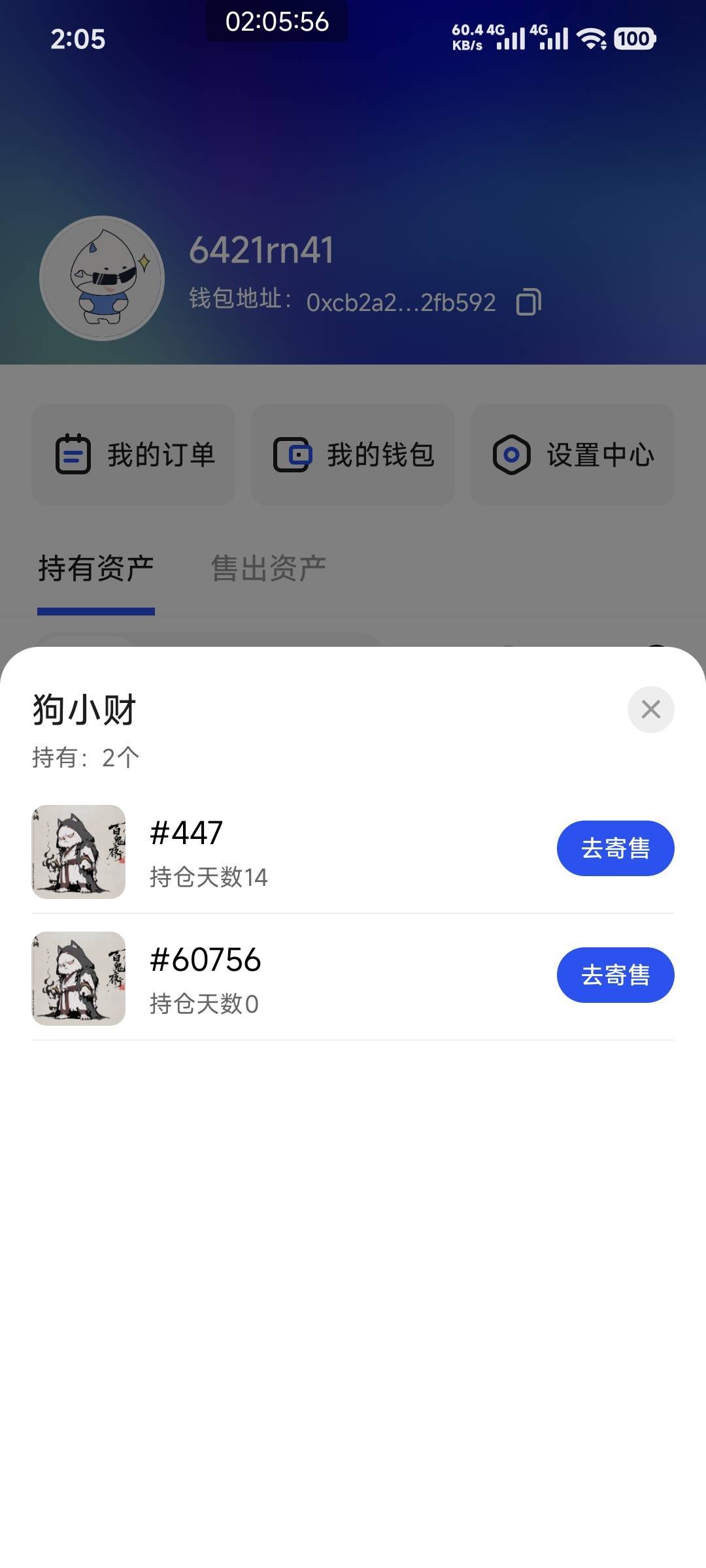This screenshot has height=1568, width=706.
Task: View the profile avatar
Action: coord(102,278)
